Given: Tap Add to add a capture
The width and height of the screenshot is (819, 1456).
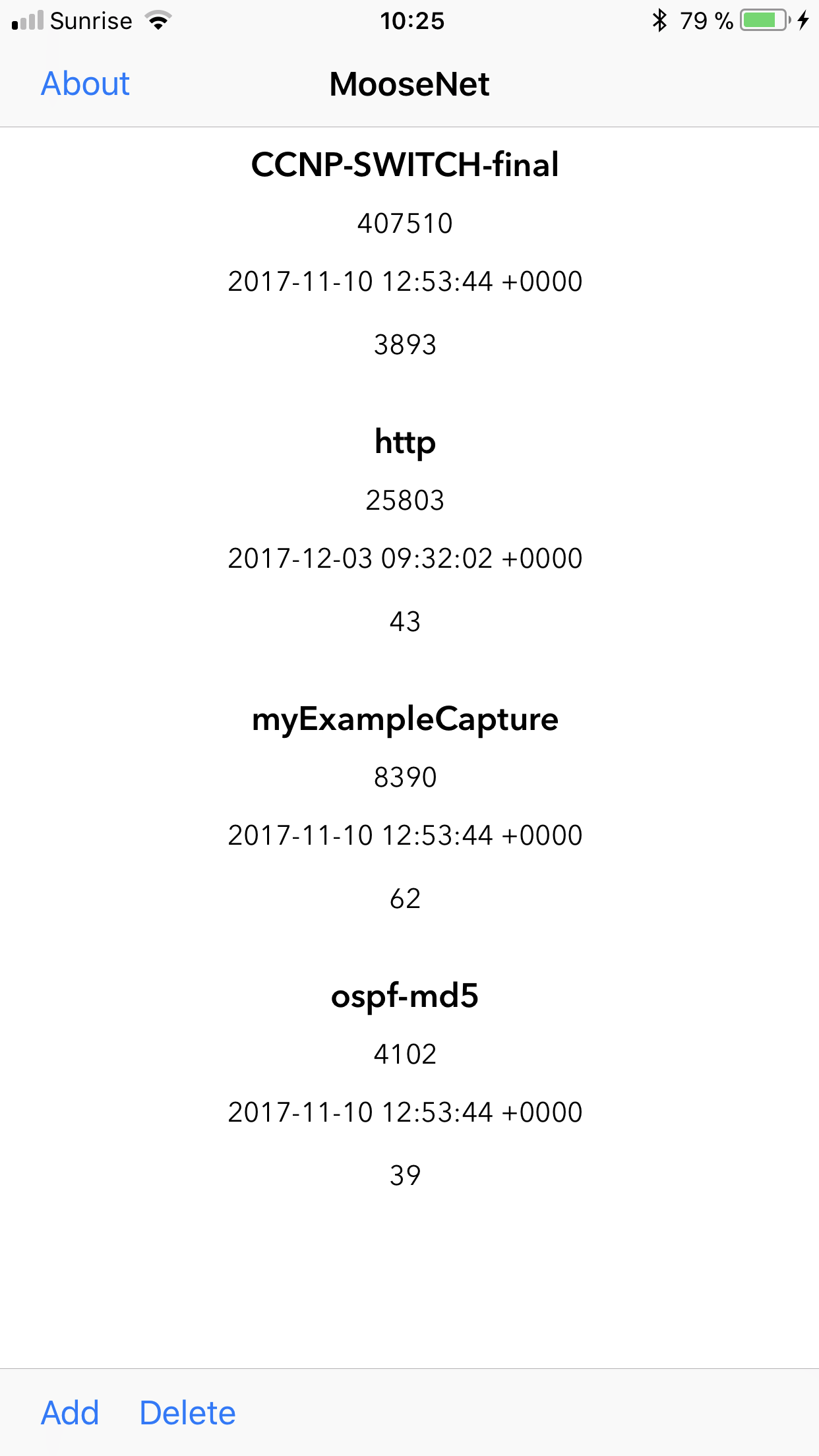Looking at the screenshot, I should 70,1412.
